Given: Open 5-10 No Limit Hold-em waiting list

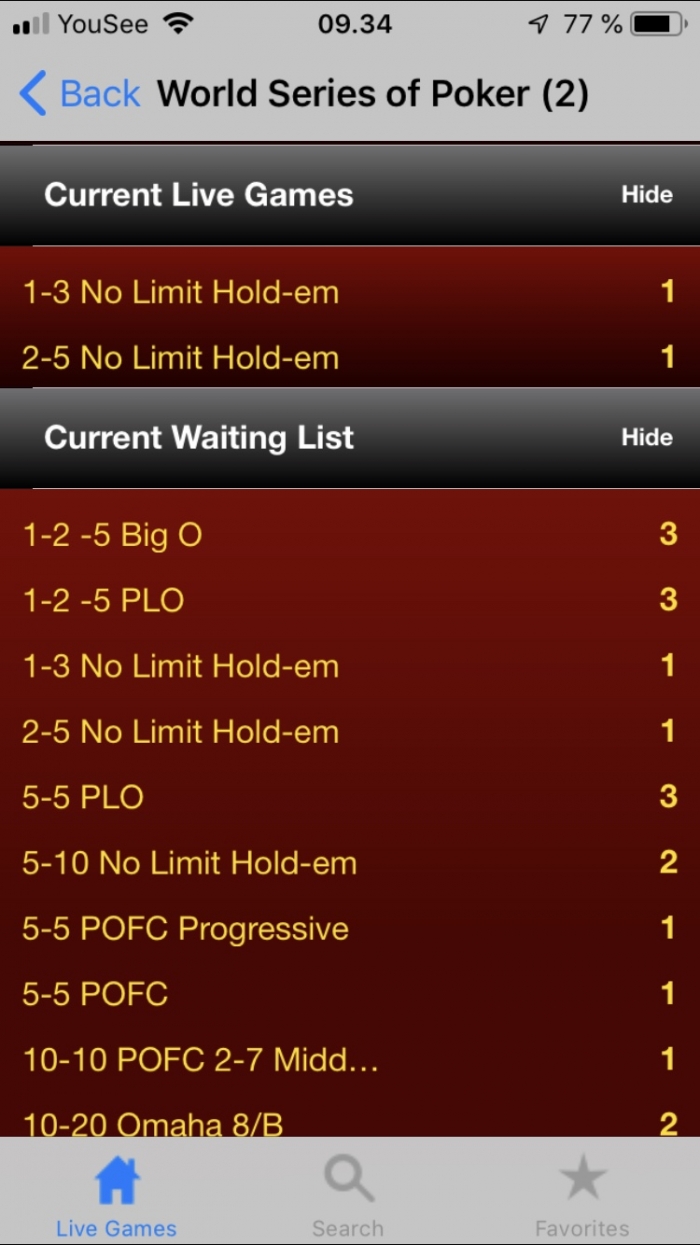Looking at the screenshot, I should point(350,863).
